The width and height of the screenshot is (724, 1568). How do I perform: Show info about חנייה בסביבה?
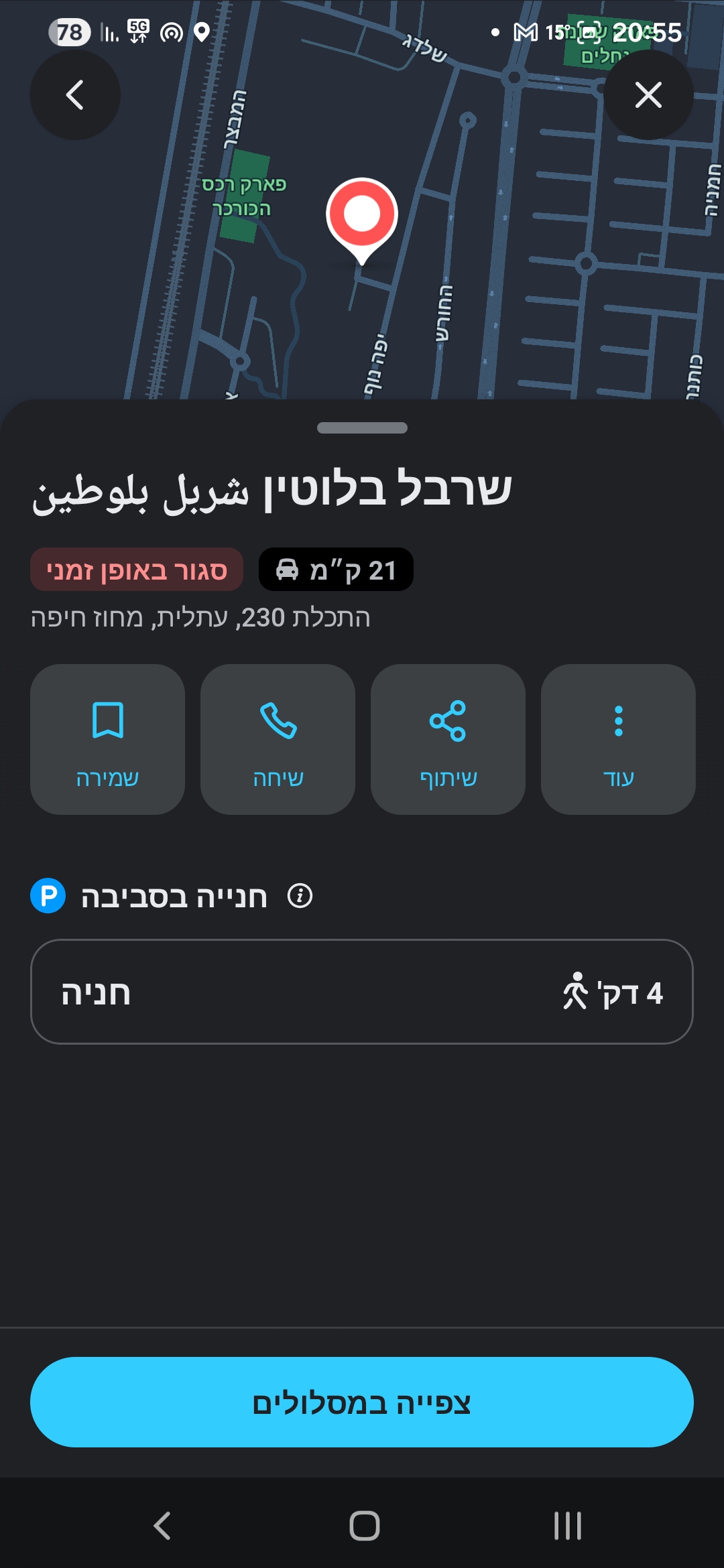[300, 896]
